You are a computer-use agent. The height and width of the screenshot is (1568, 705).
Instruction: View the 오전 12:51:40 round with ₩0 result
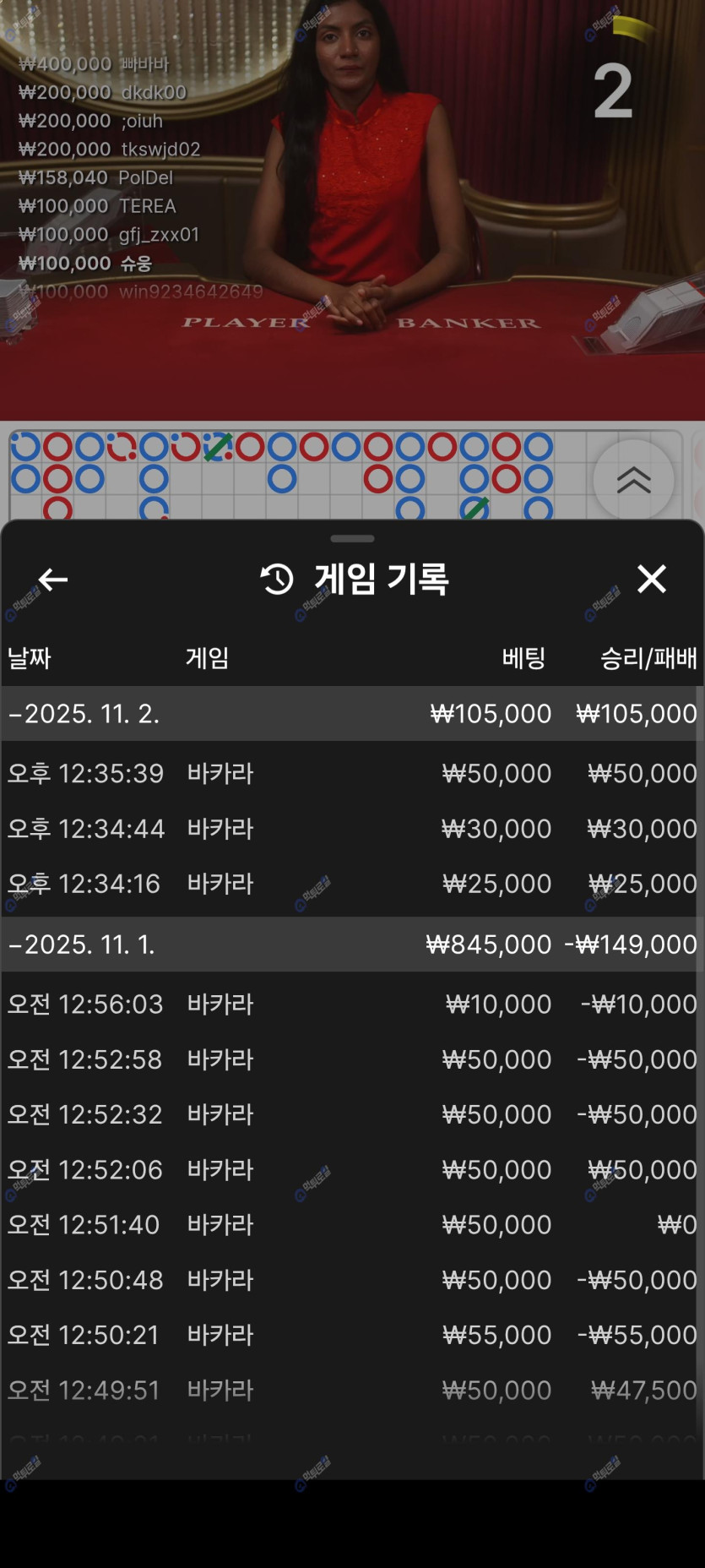tap(351, 1225)
